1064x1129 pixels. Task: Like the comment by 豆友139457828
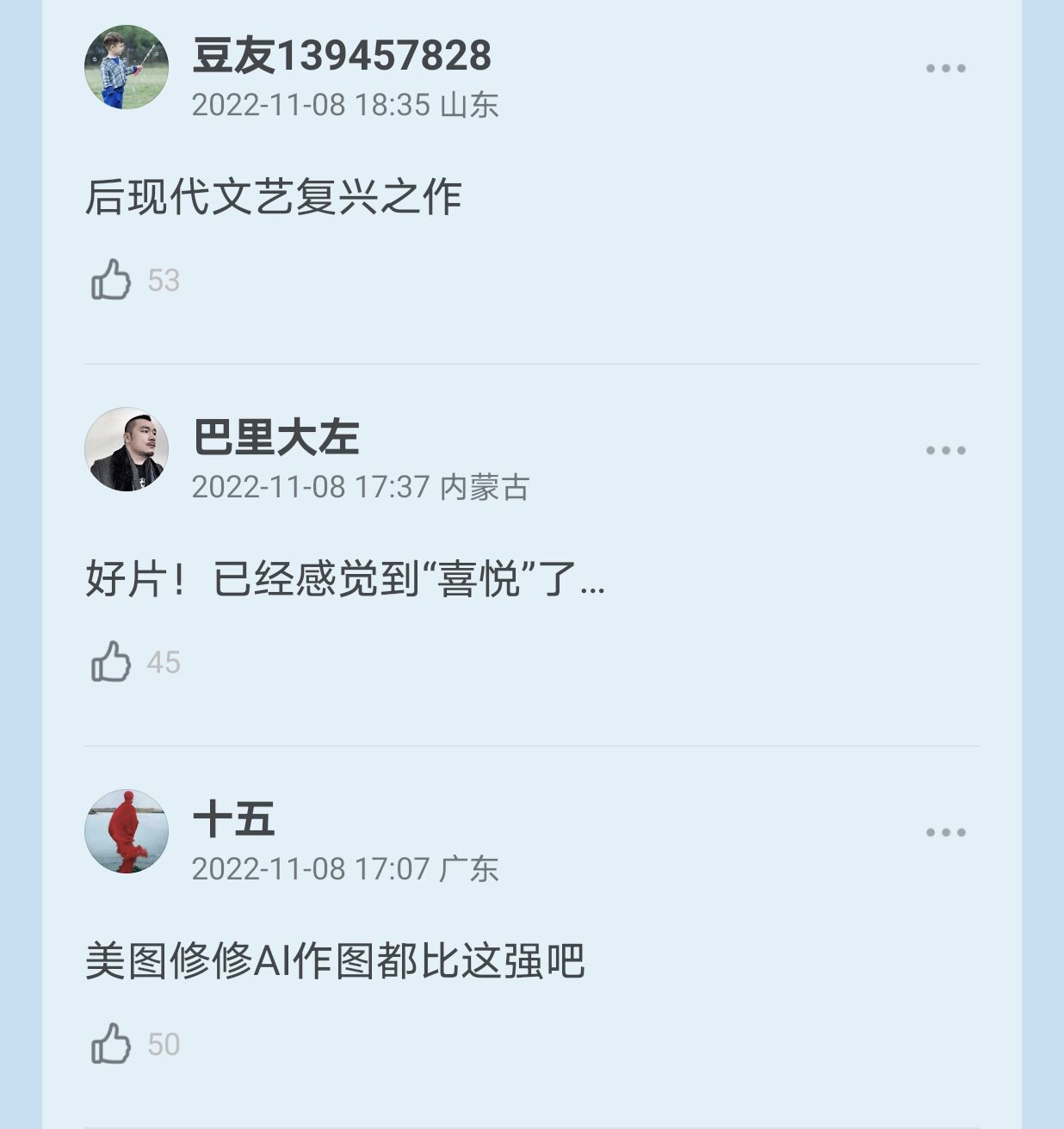click(111, 280)
